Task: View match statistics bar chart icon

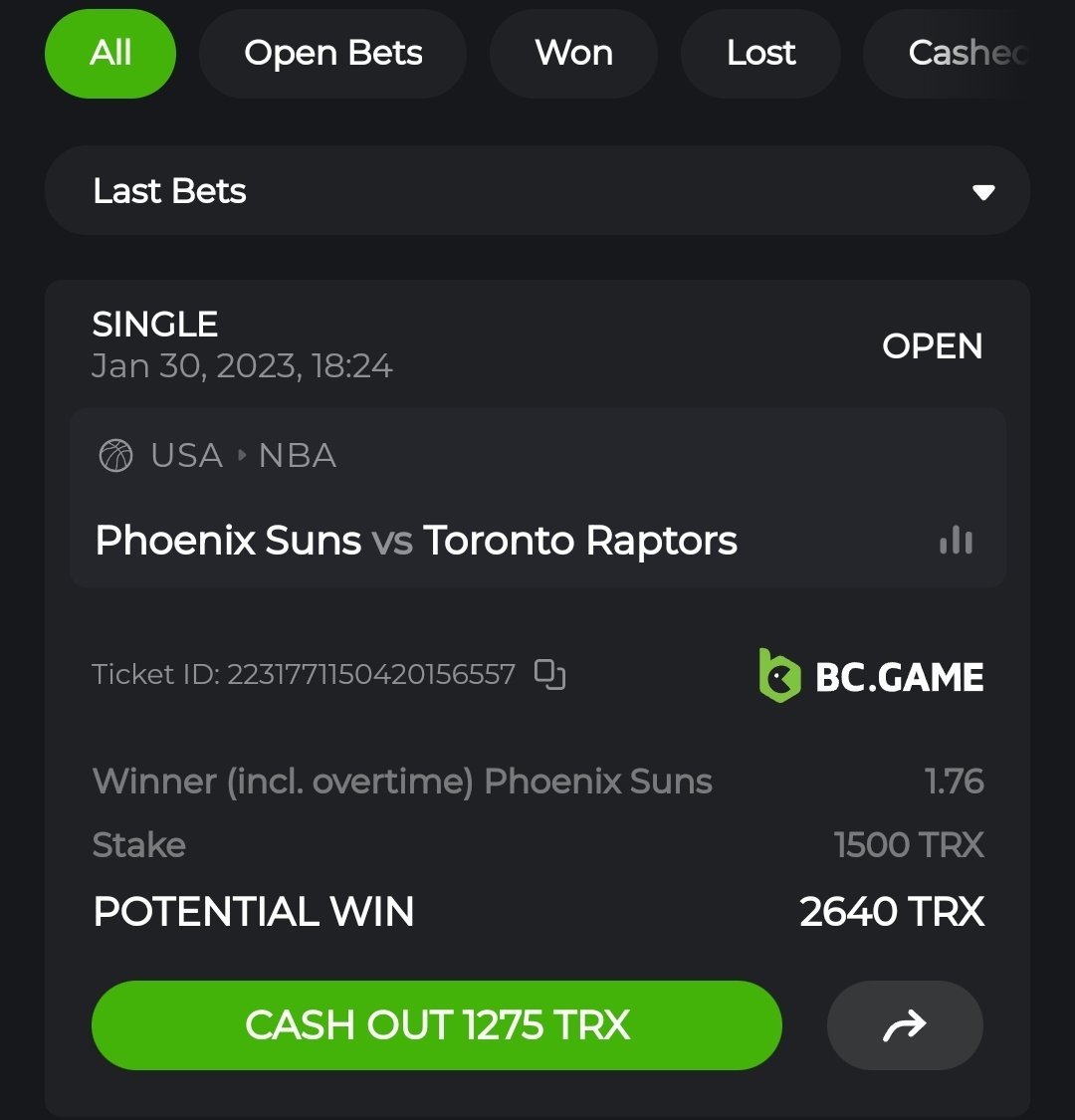Action: 956,541
